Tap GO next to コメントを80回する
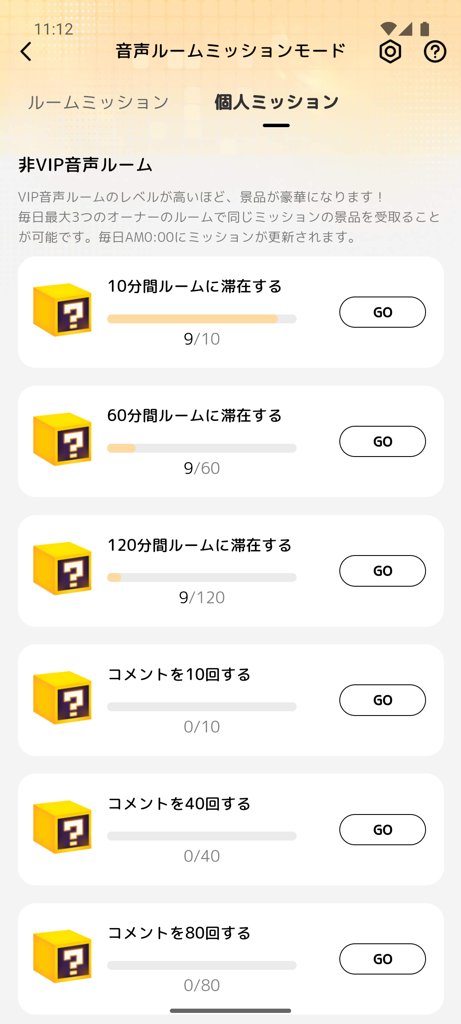 383,959
